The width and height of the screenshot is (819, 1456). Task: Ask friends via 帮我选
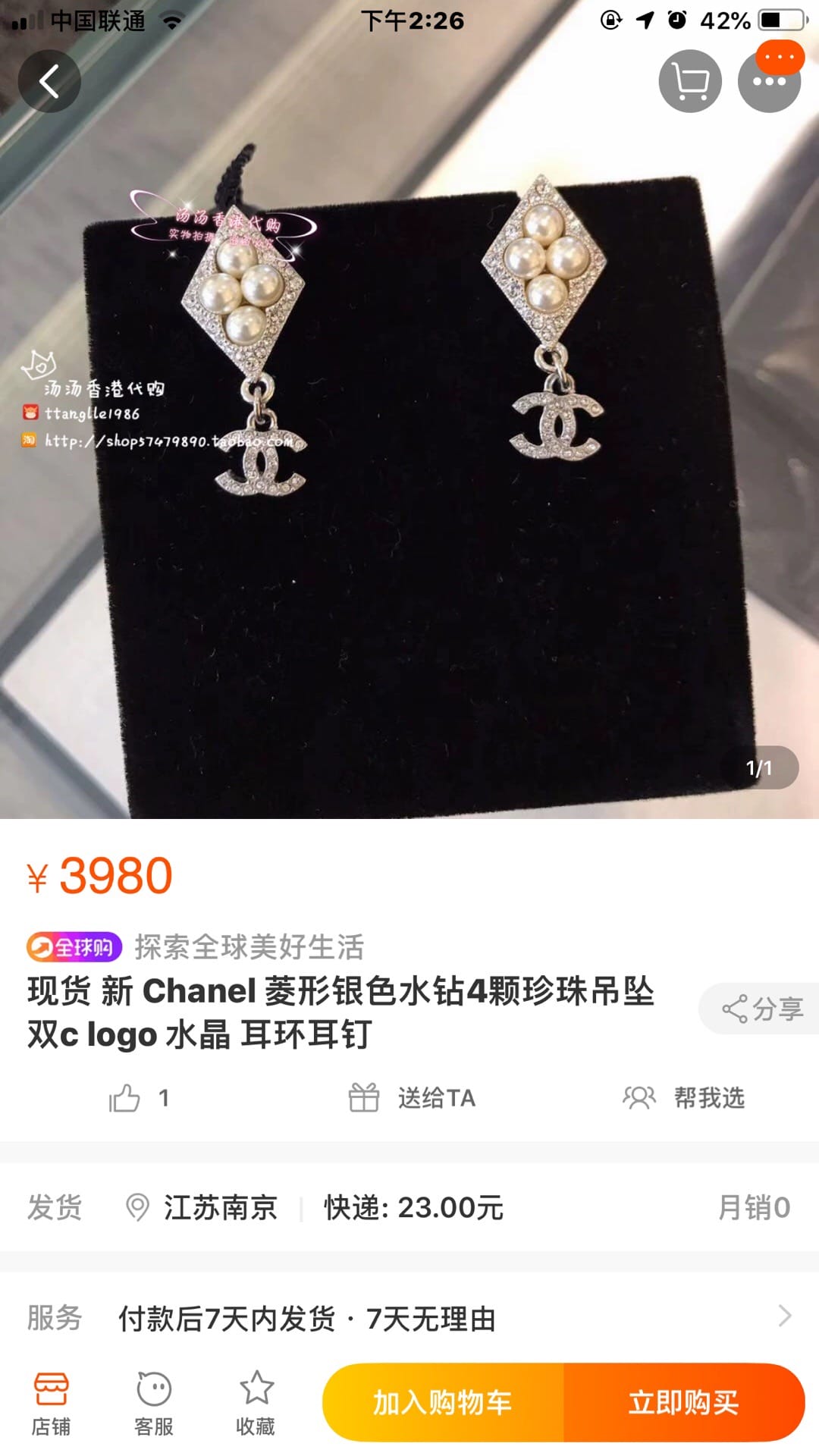[684, 1097]
